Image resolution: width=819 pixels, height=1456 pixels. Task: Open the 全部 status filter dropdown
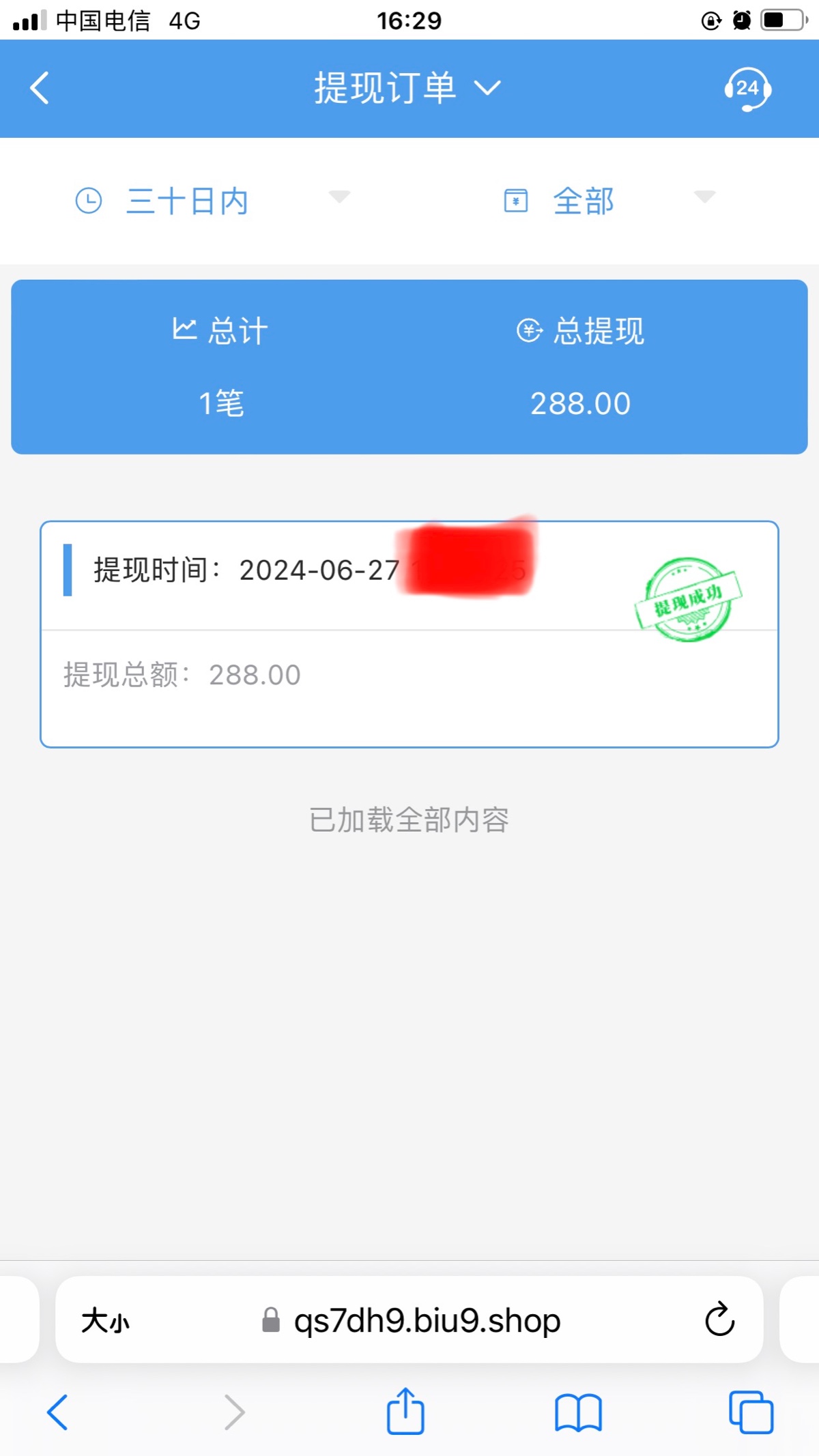pos(607,201)
